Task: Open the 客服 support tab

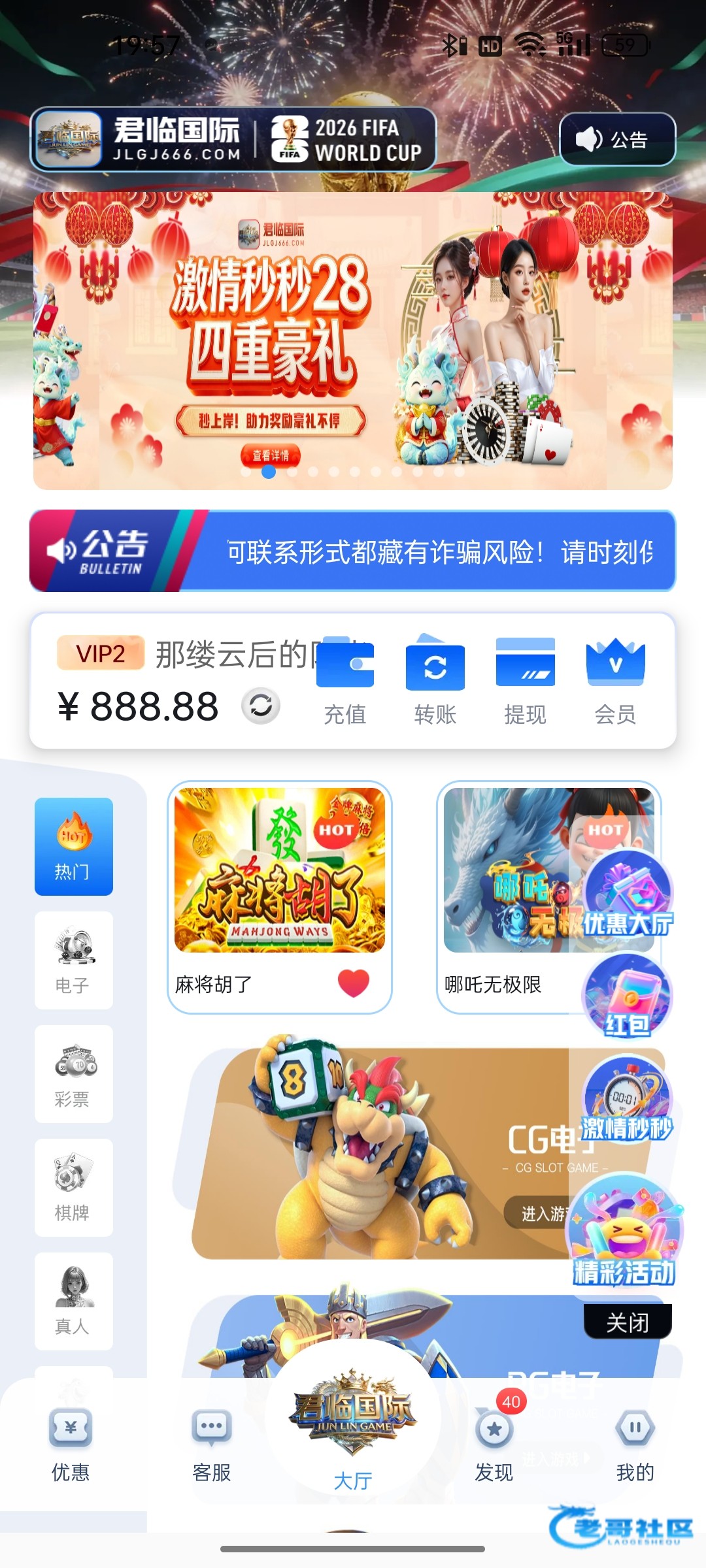Action: pyautogui.click(x=212, y=1445)
